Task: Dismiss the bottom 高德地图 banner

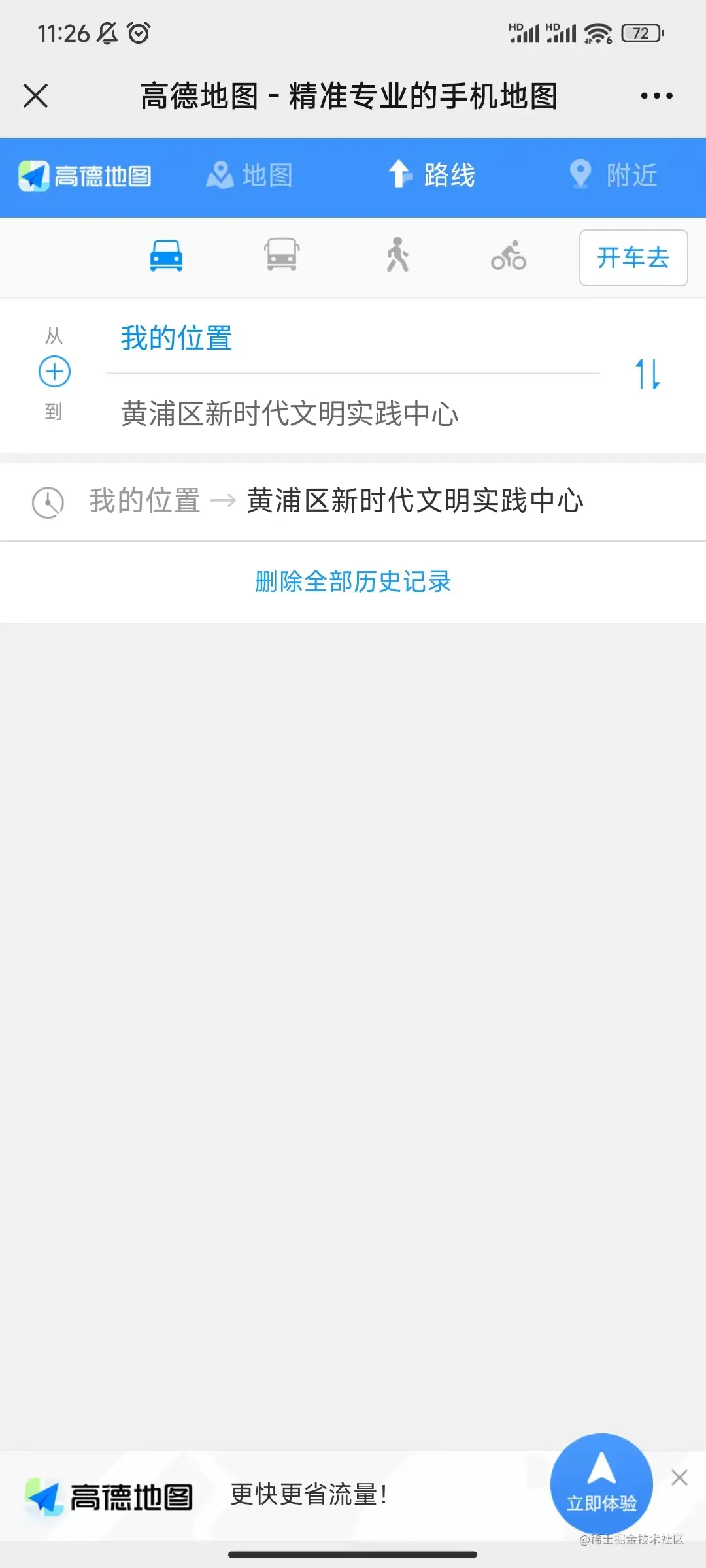Action: [x=679, y=1478]
